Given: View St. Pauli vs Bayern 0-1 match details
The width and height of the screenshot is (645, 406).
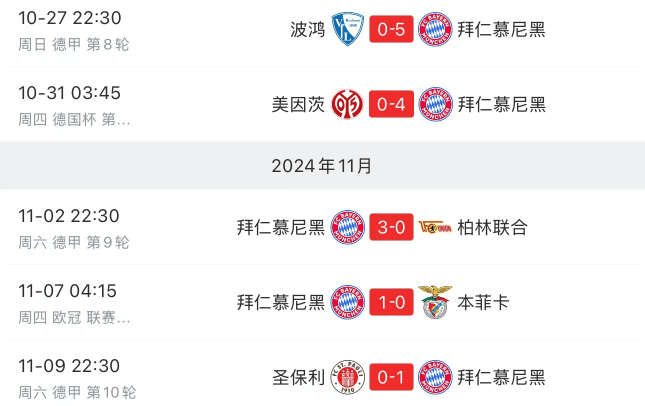Looking at the screenshot, I should [391, 377].
